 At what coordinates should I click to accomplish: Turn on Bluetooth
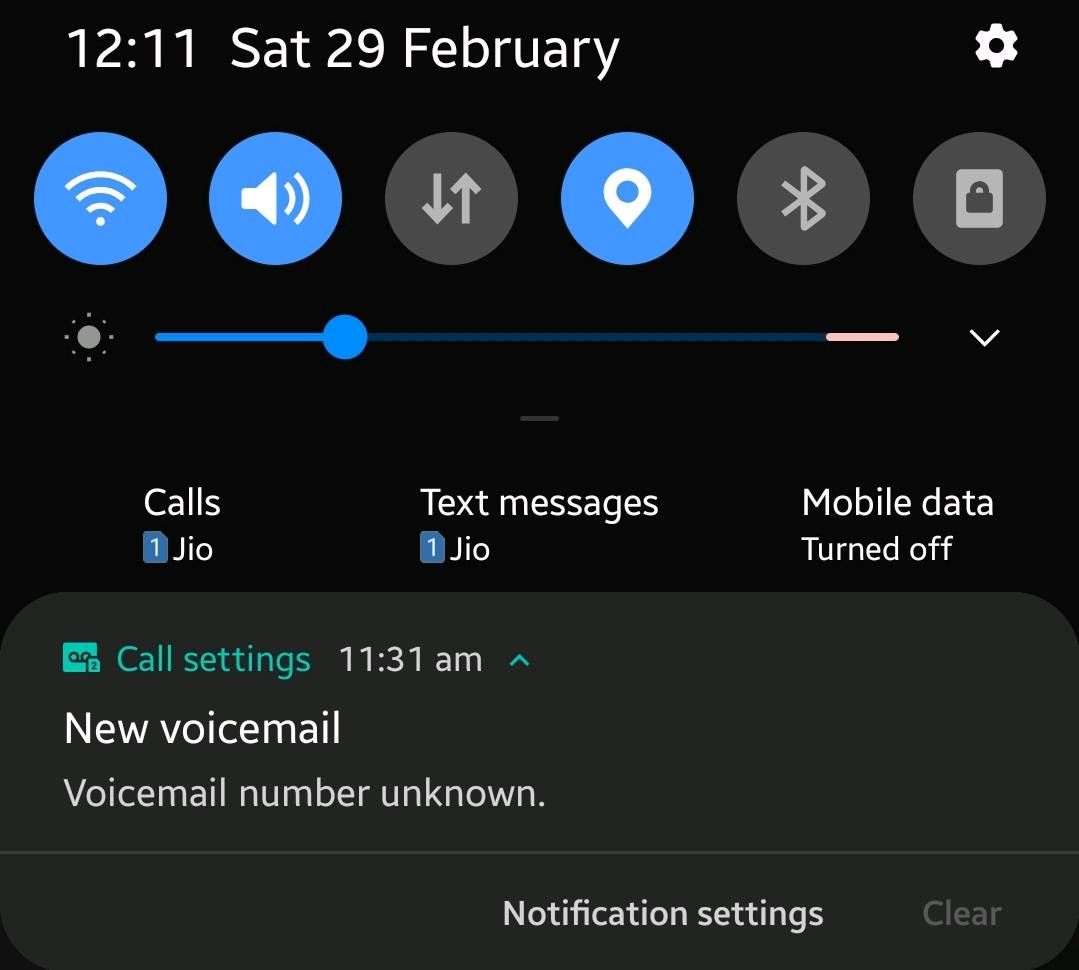(x=803, y=198)
